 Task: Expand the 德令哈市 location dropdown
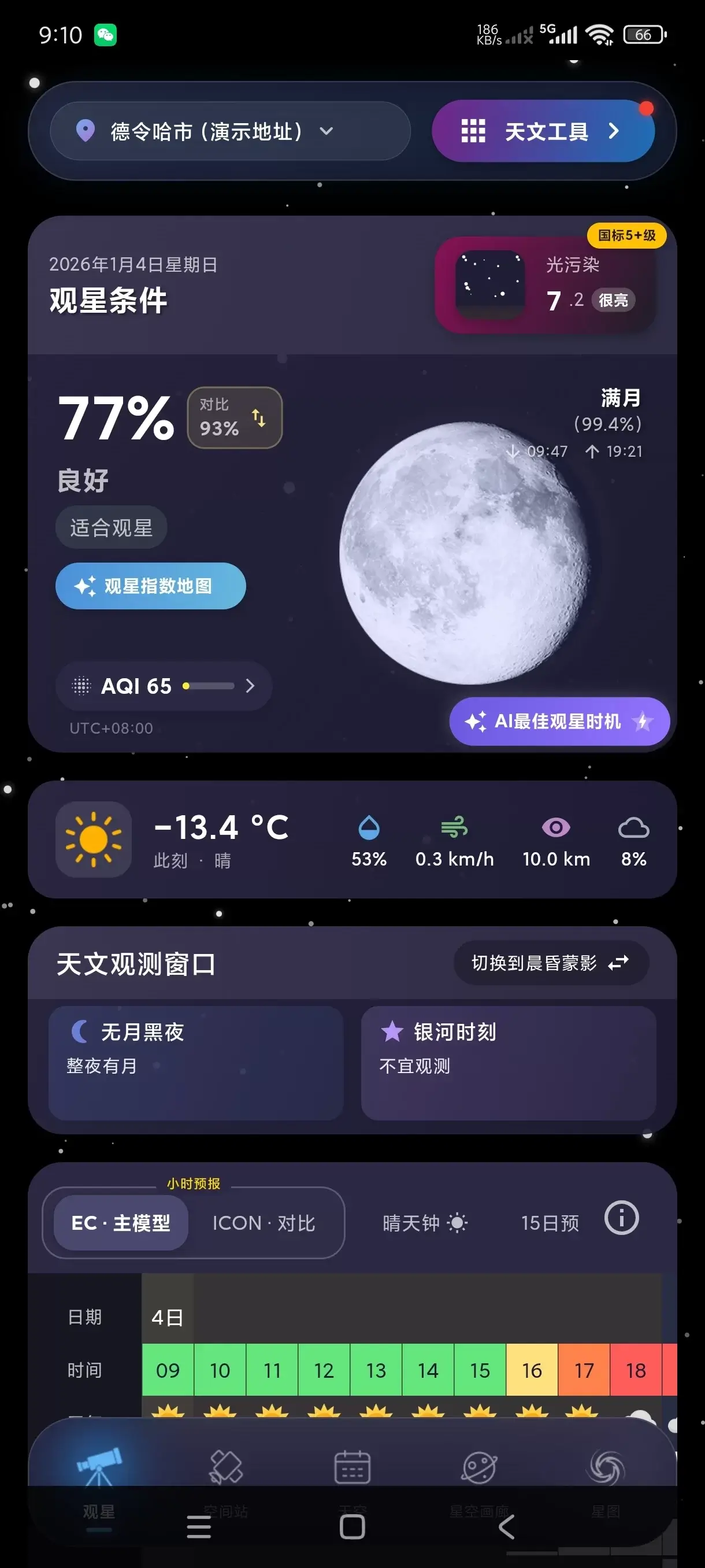coord(326,131)
